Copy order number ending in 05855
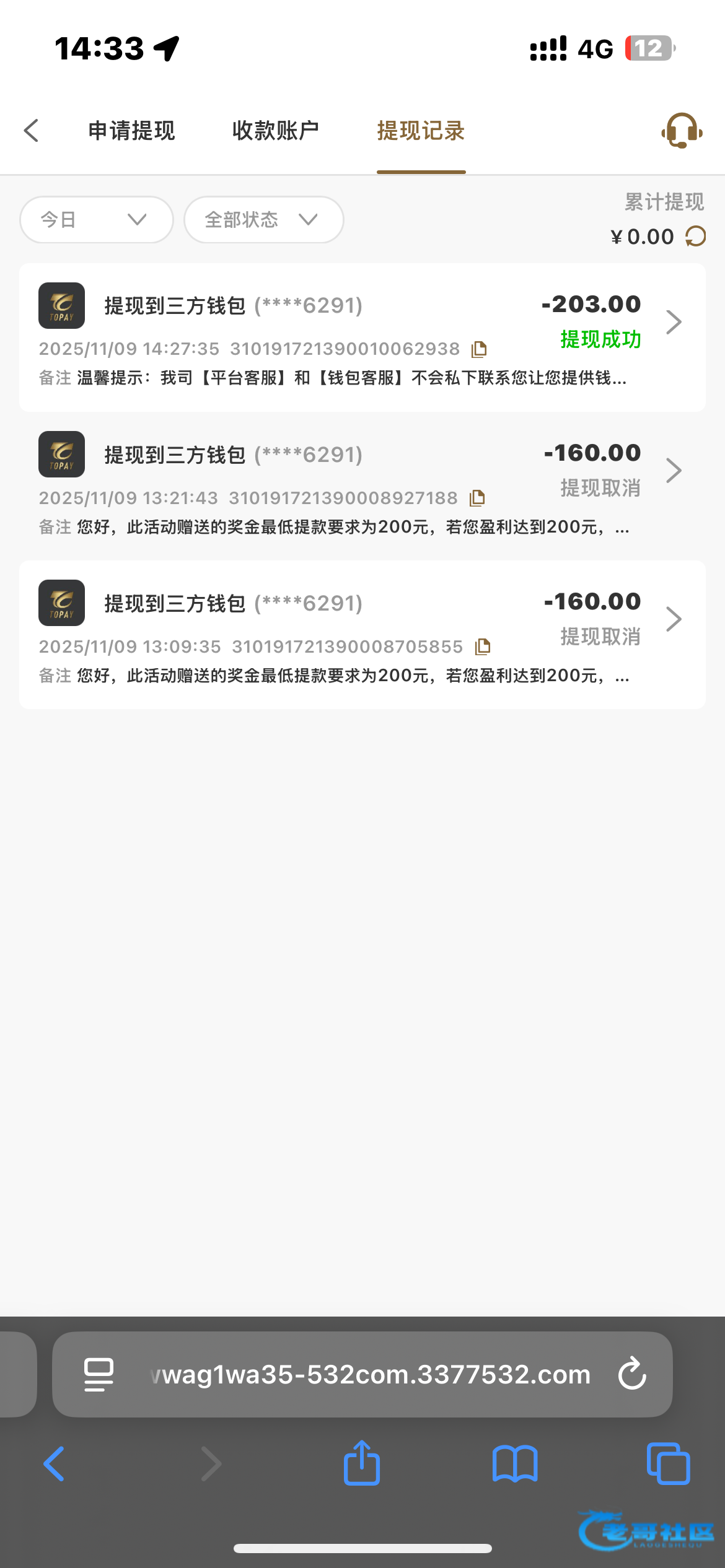Image resolution: width=725 pixels, height=1568 pixels. click(483, 647)
